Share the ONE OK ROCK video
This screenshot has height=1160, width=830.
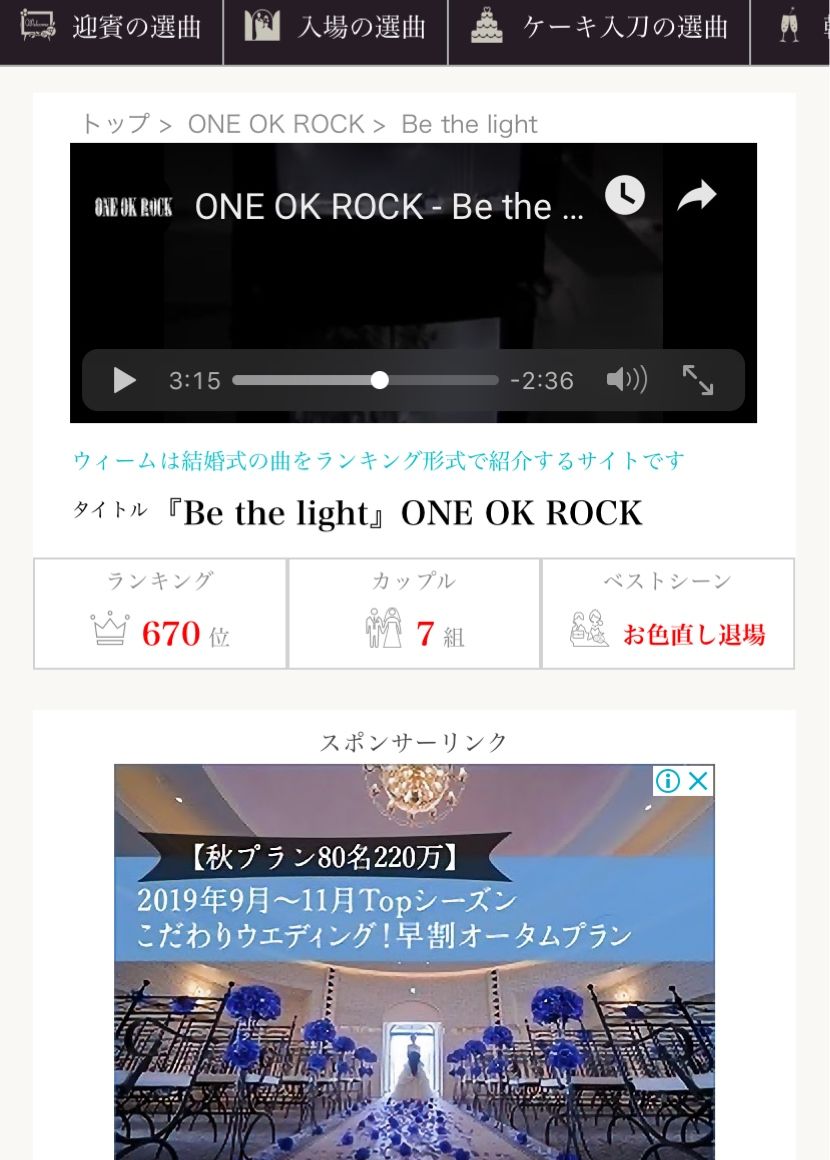(x=697, y=195)
